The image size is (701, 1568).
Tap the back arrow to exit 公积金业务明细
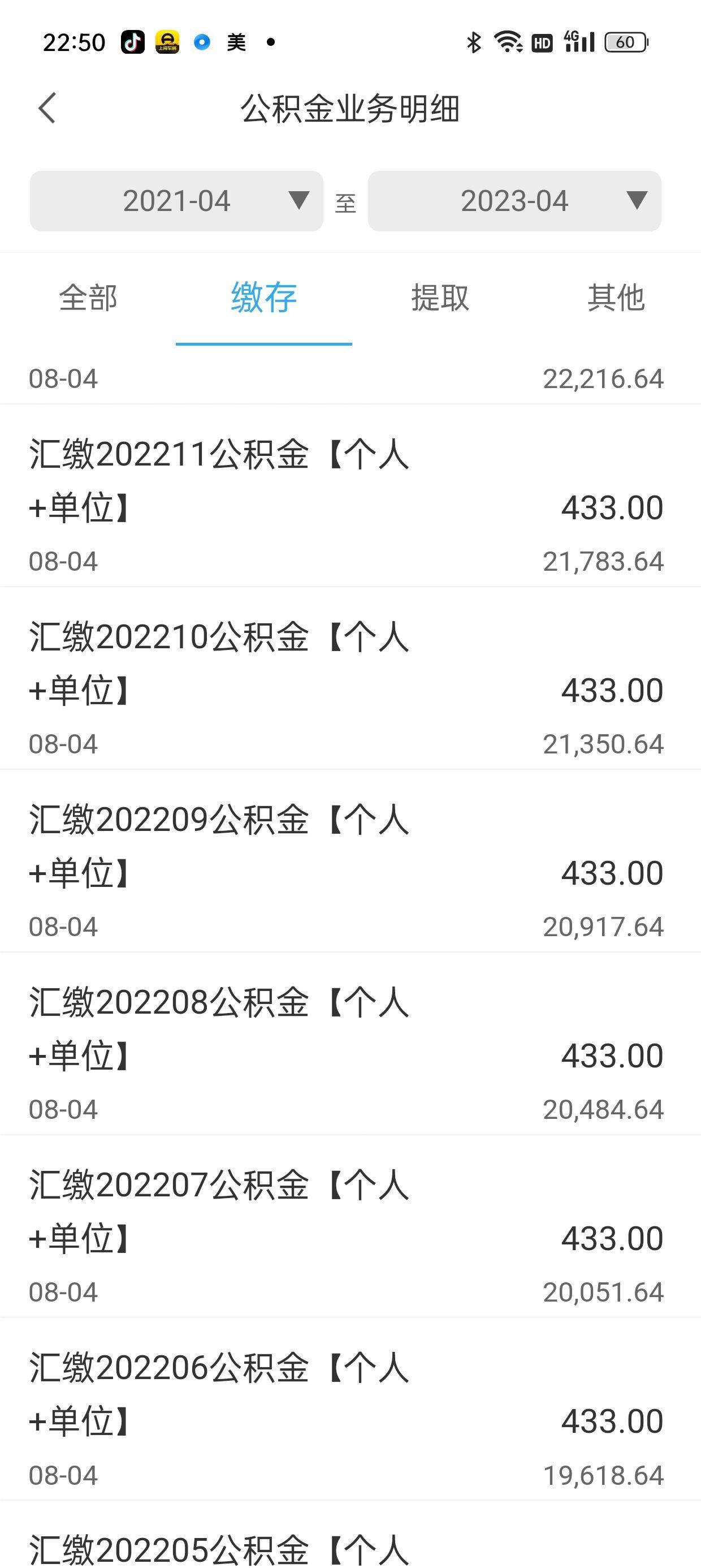47,107
